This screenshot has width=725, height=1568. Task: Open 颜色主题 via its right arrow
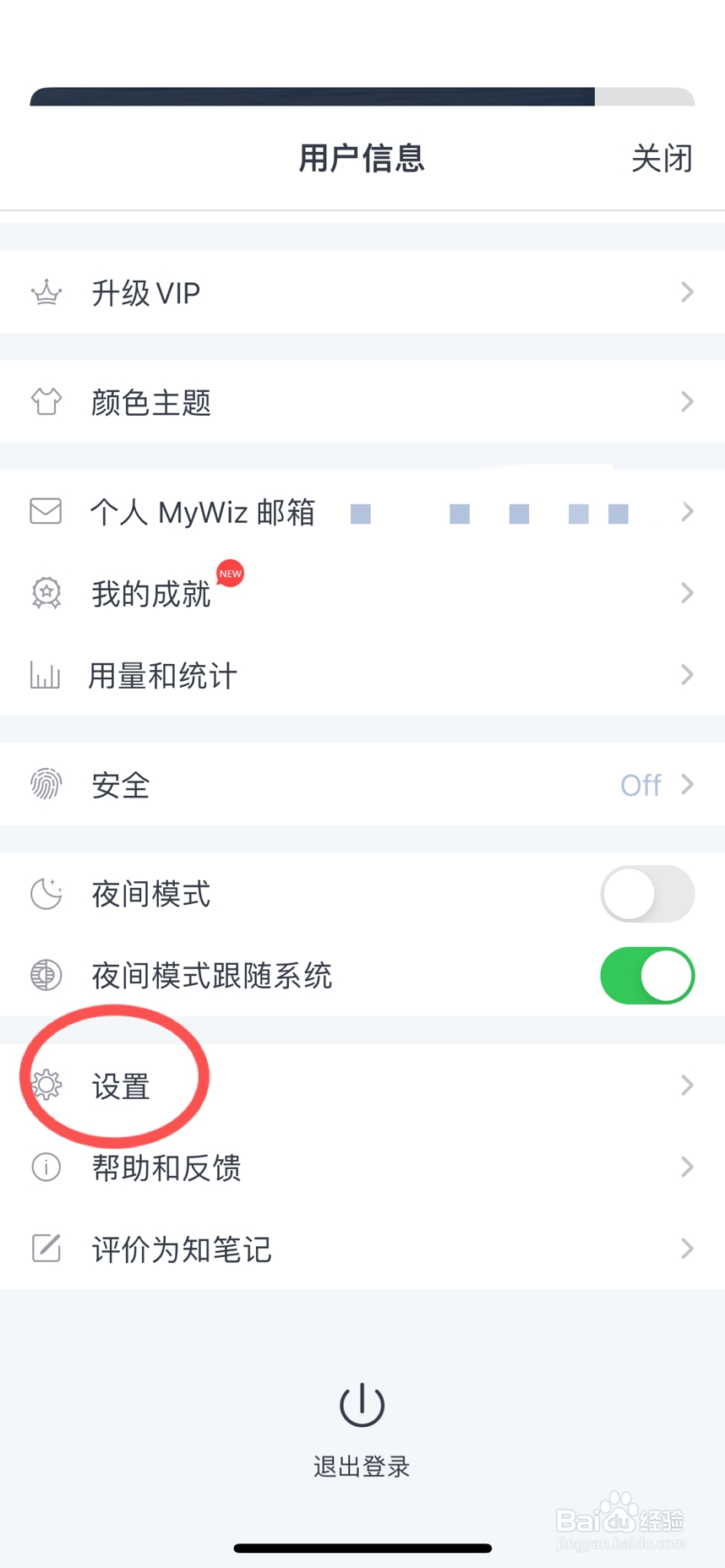tap(686, 401)
